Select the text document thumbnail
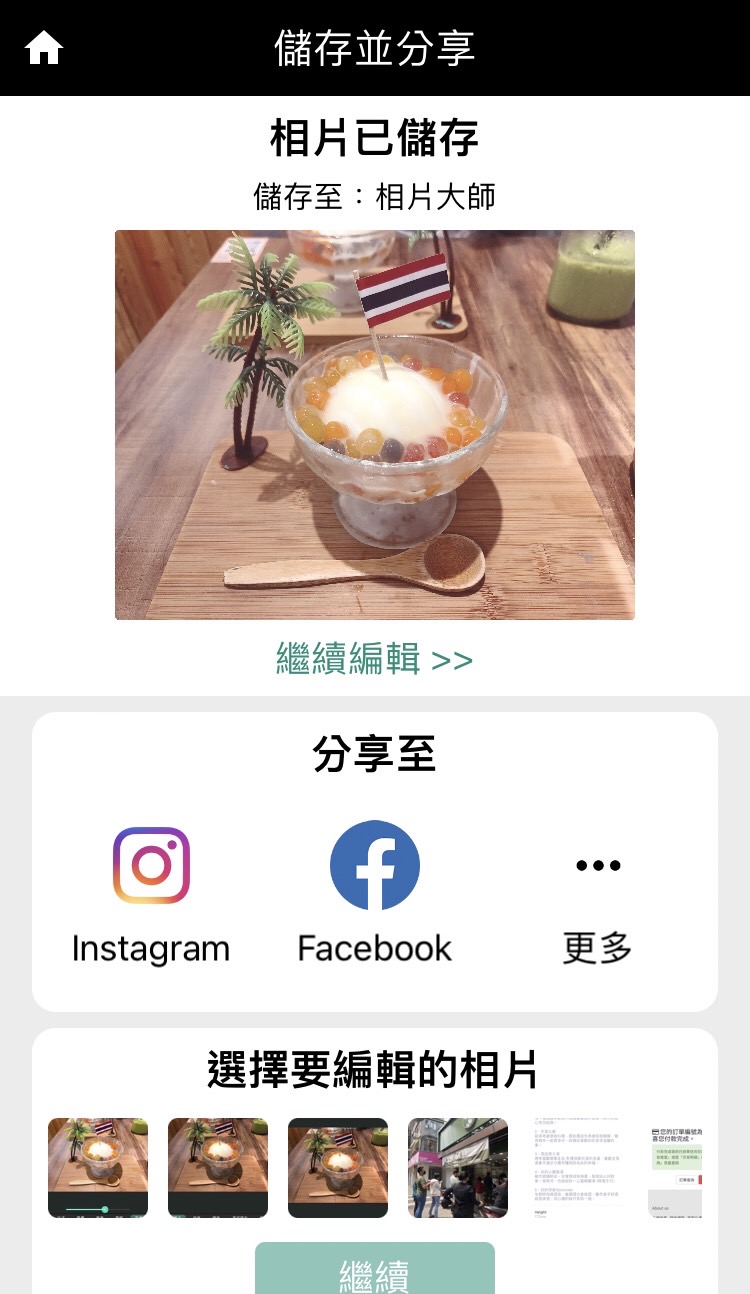Image resolution: width=750 pixels, height=1294 pixels. tap(578, 1167)
